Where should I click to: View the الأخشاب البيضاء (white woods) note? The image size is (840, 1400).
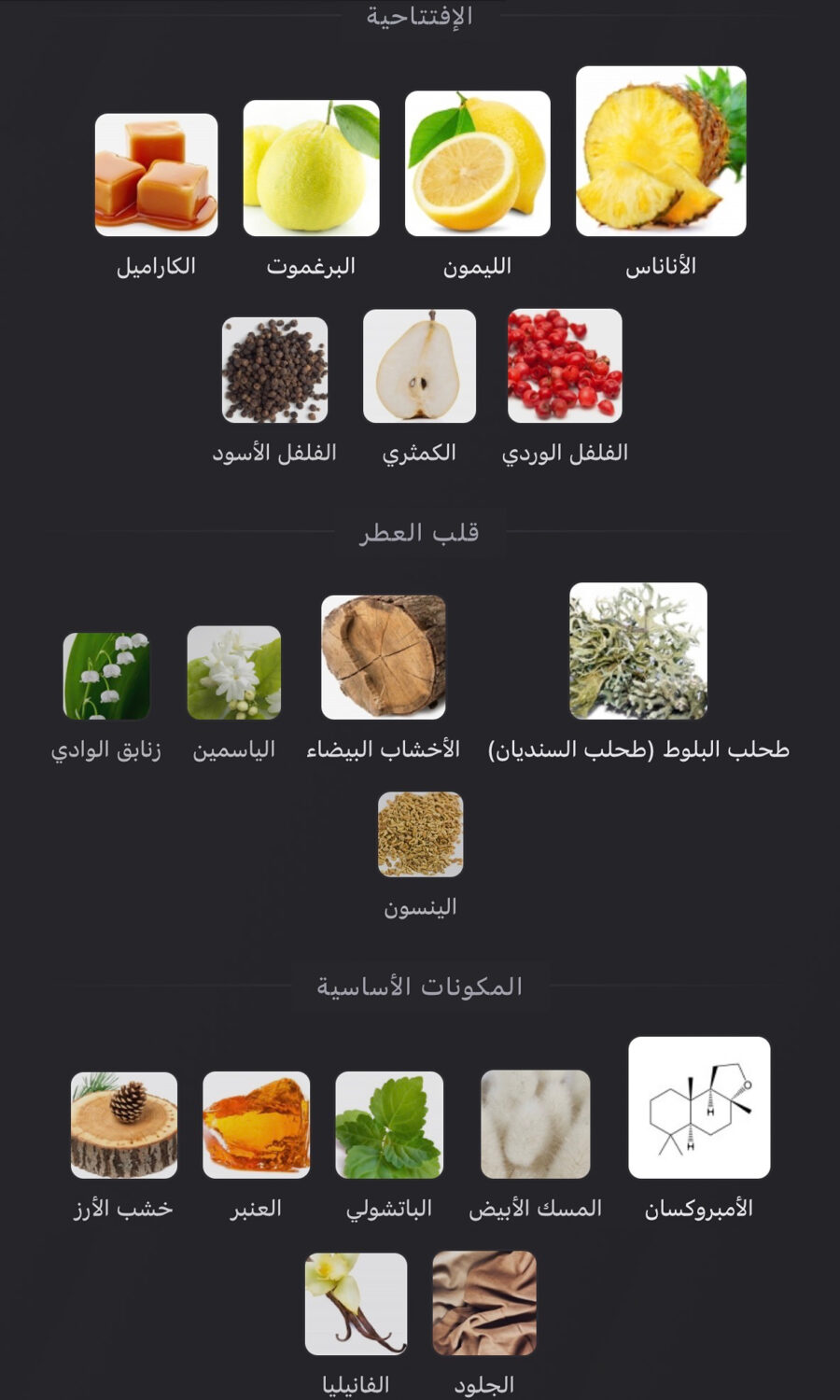click(384, 657)
